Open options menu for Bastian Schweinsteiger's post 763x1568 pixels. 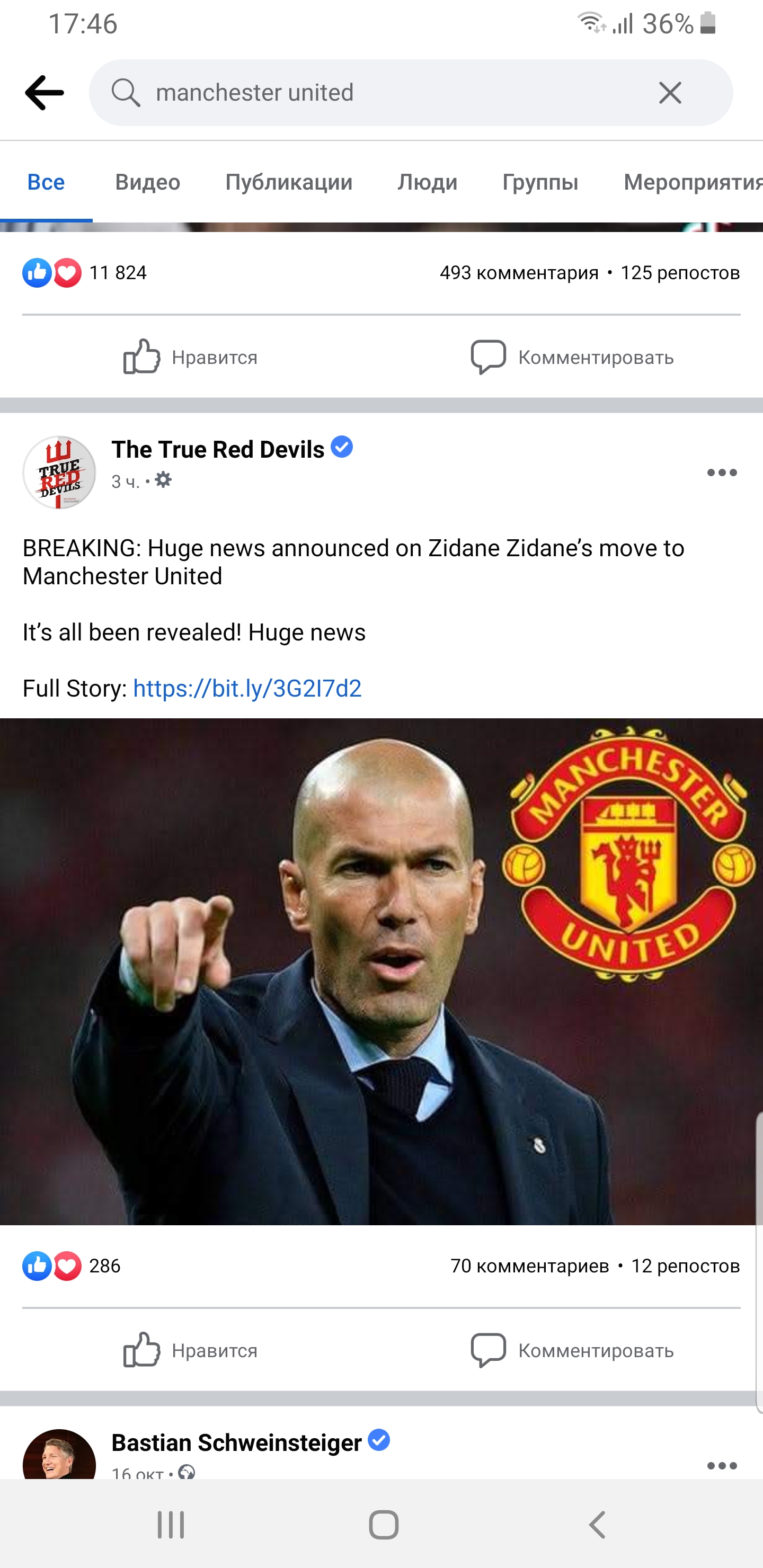tap(722, 1466)
